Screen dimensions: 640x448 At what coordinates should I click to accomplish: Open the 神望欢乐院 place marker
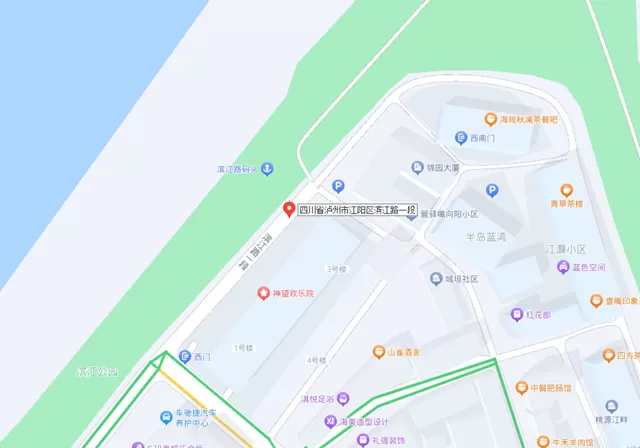click(x=264, y=294)
